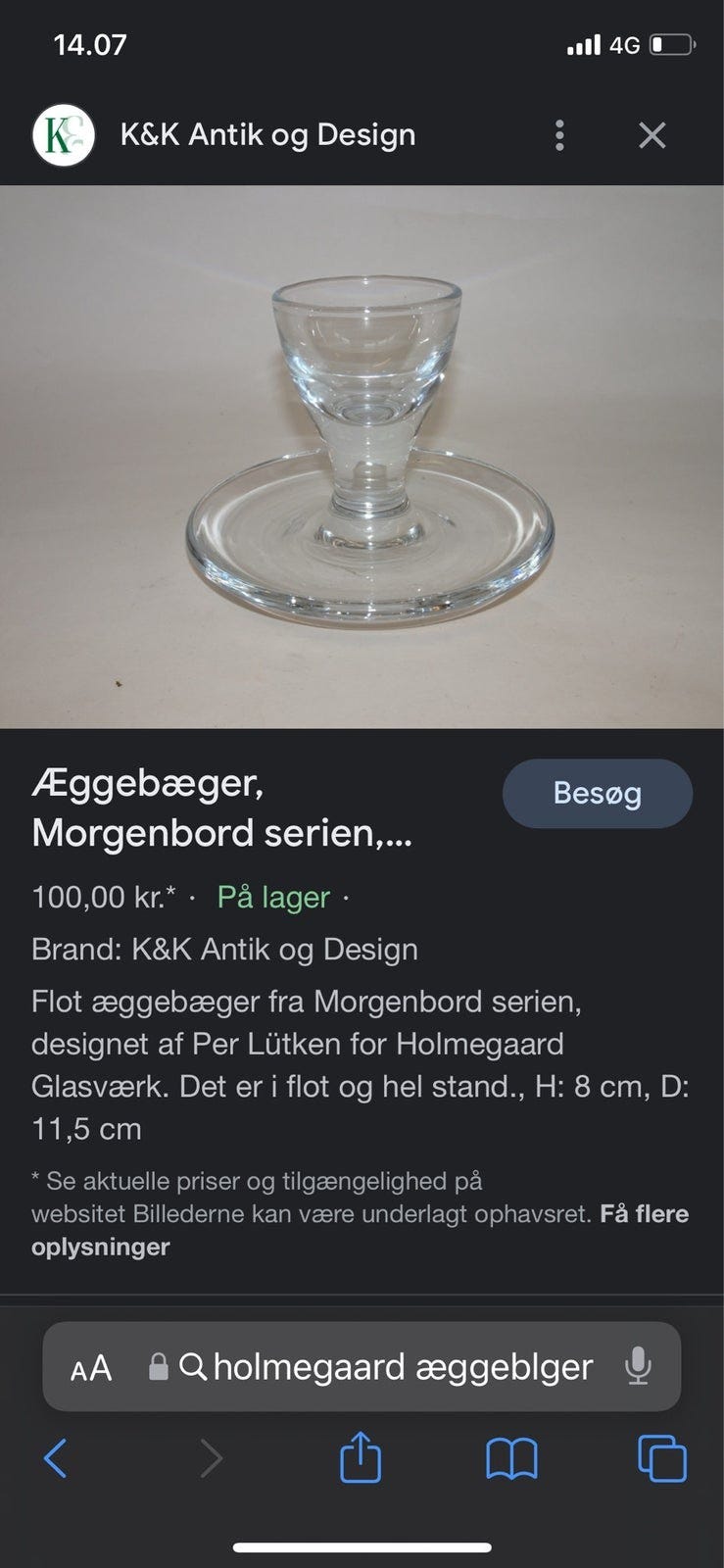The image size is (724, 1568).
Task: Tap the signal strength bars
Action: point(583,44)
